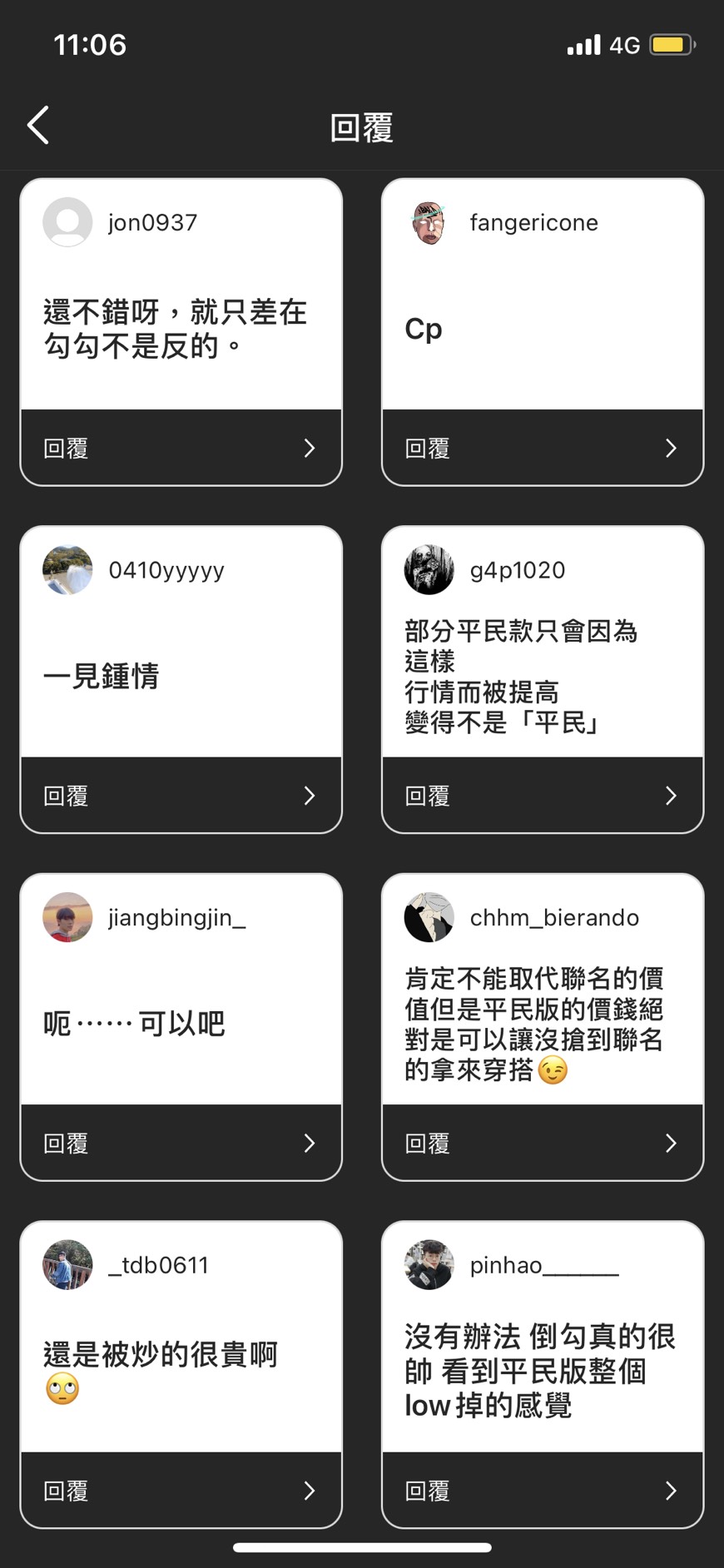This screenshot has height=1568, width=724.
Task: Click fangericone's profile picture
Action: coord(428,222)
